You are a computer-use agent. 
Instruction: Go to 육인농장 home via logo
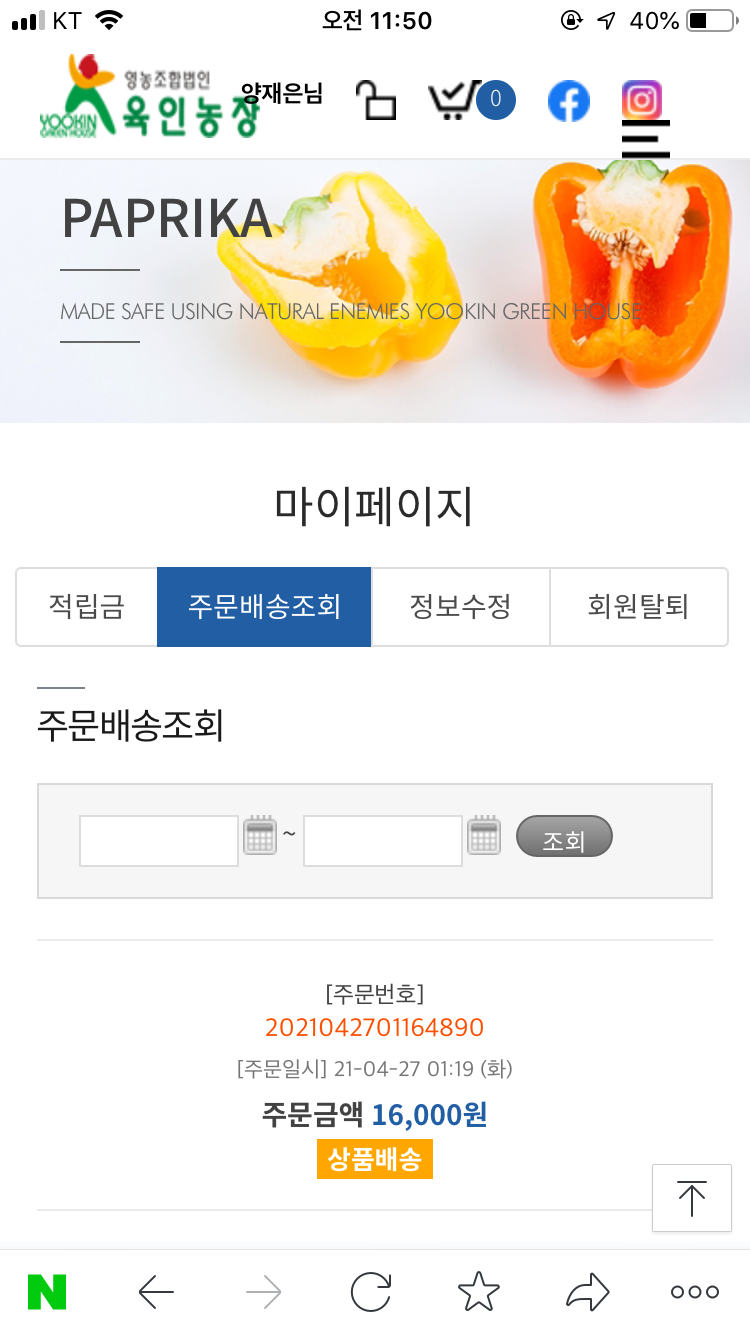150,97
